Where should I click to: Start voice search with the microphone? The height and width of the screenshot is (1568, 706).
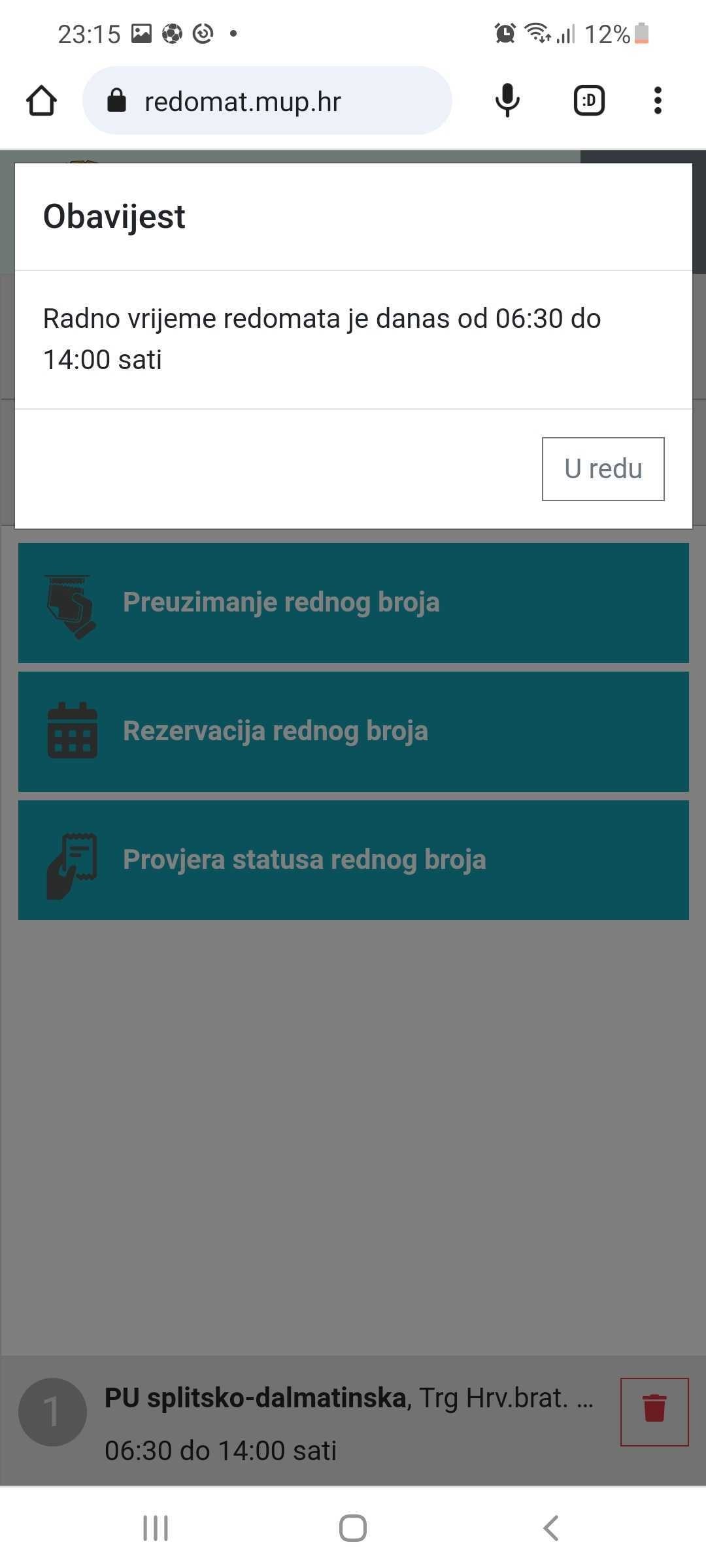click(x=507, y=101)
